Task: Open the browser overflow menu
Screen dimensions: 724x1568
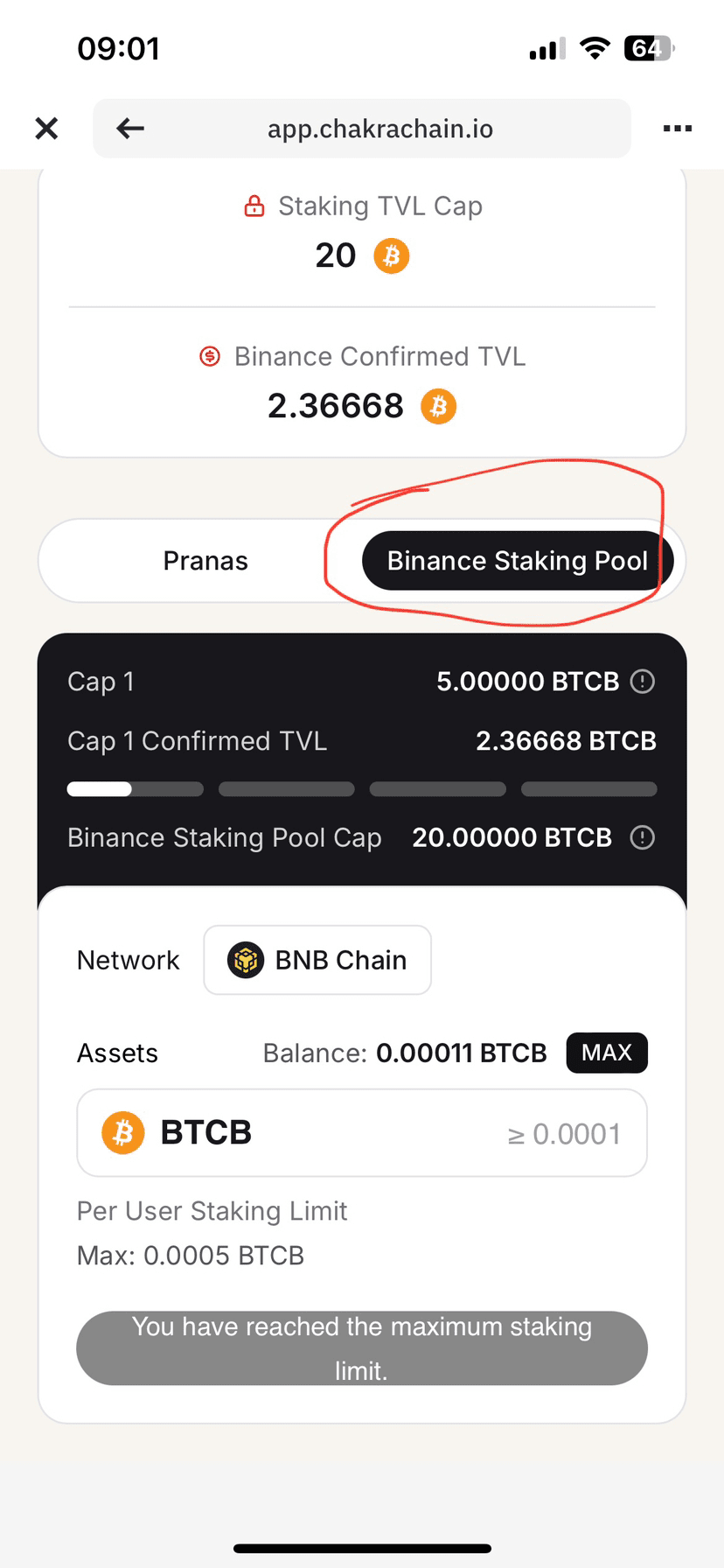Action: point(678,129)
